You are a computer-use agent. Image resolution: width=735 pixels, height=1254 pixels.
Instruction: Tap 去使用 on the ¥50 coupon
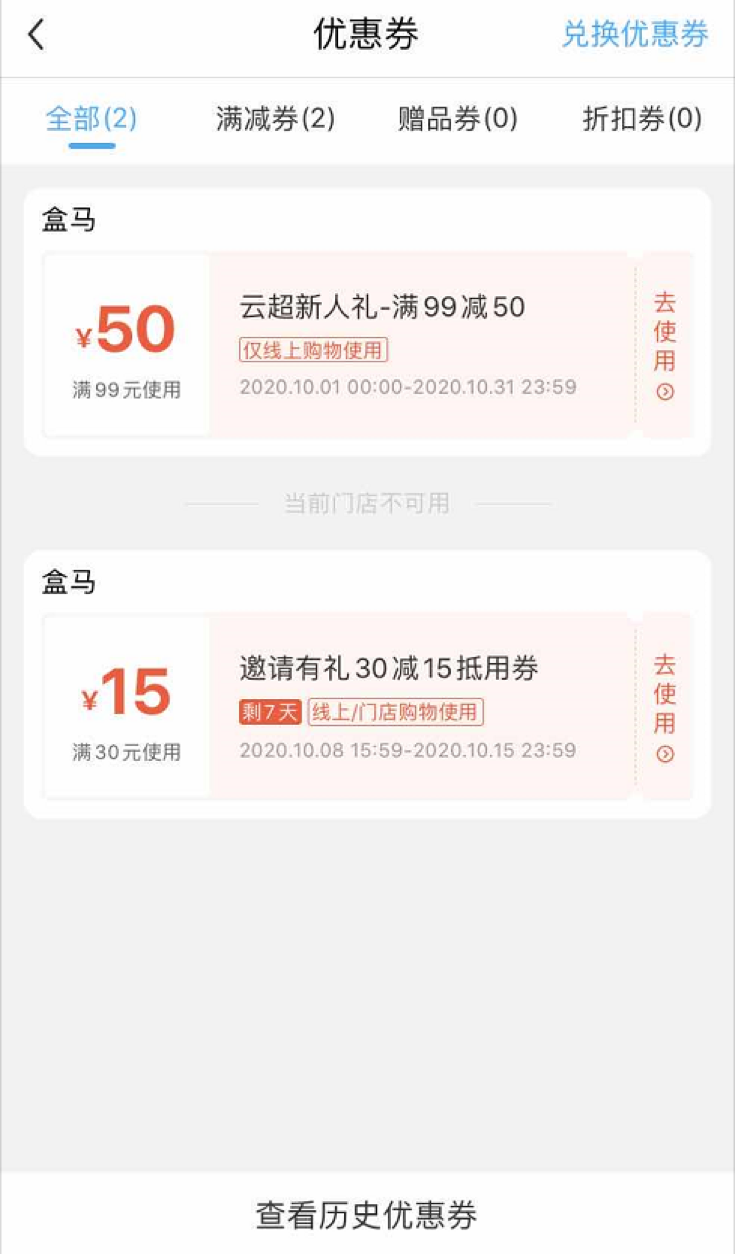click(x=665, y=345)
